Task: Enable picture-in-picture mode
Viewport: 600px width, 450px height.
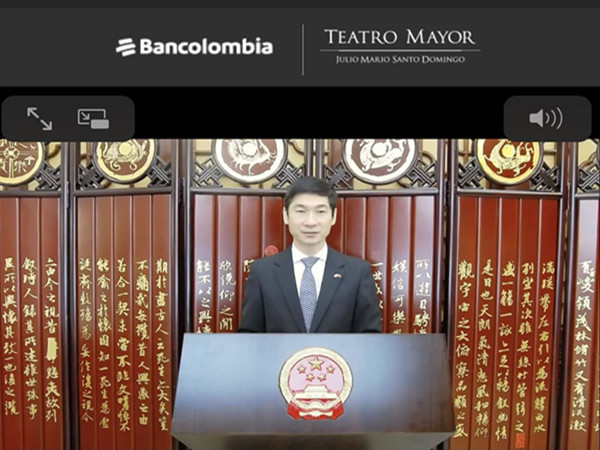Action: [x=93, y=119]
